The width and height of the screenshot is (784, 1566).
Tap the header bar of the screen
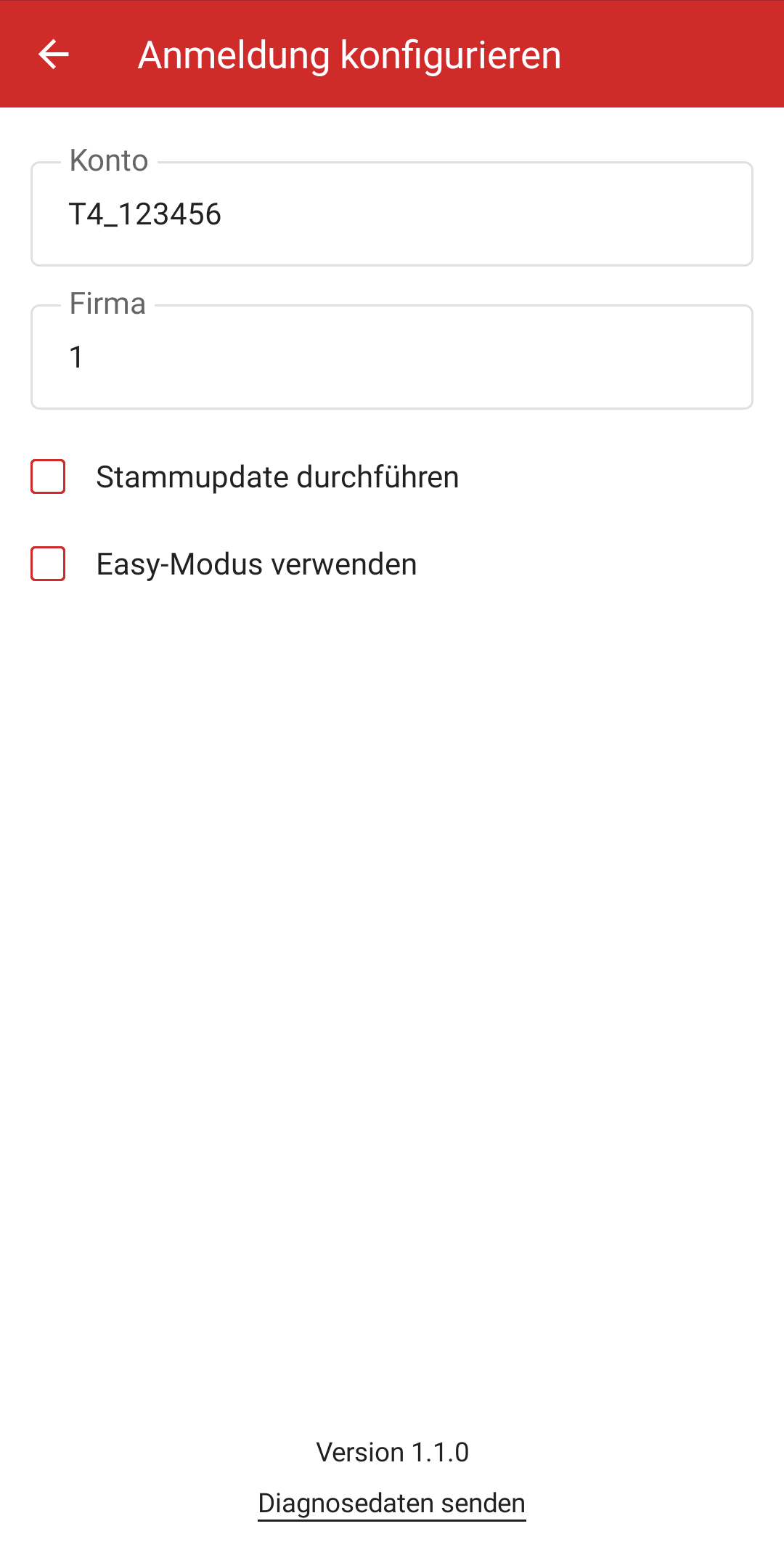coord(392,55)
